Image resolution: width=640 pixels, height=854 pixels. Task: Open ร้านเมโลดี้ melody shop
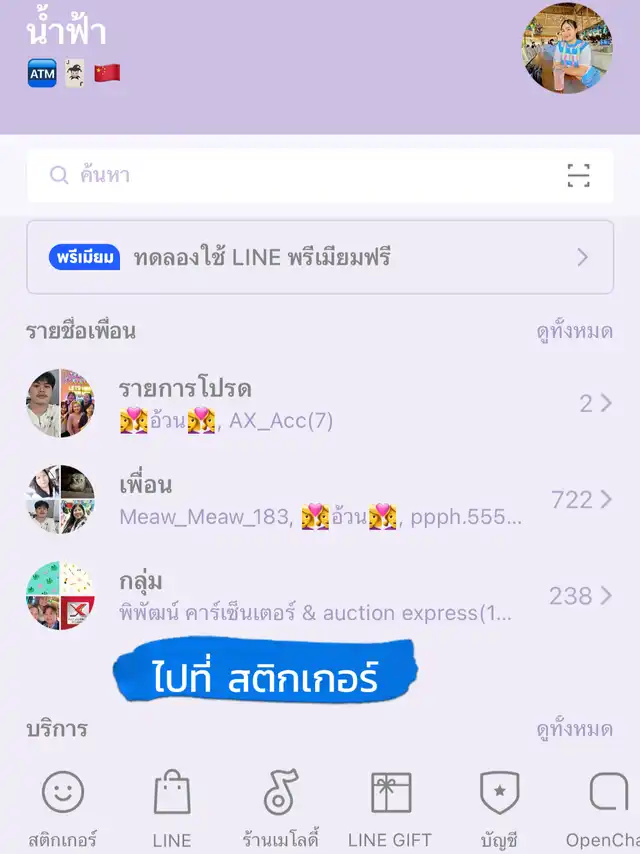pos(281,807)
